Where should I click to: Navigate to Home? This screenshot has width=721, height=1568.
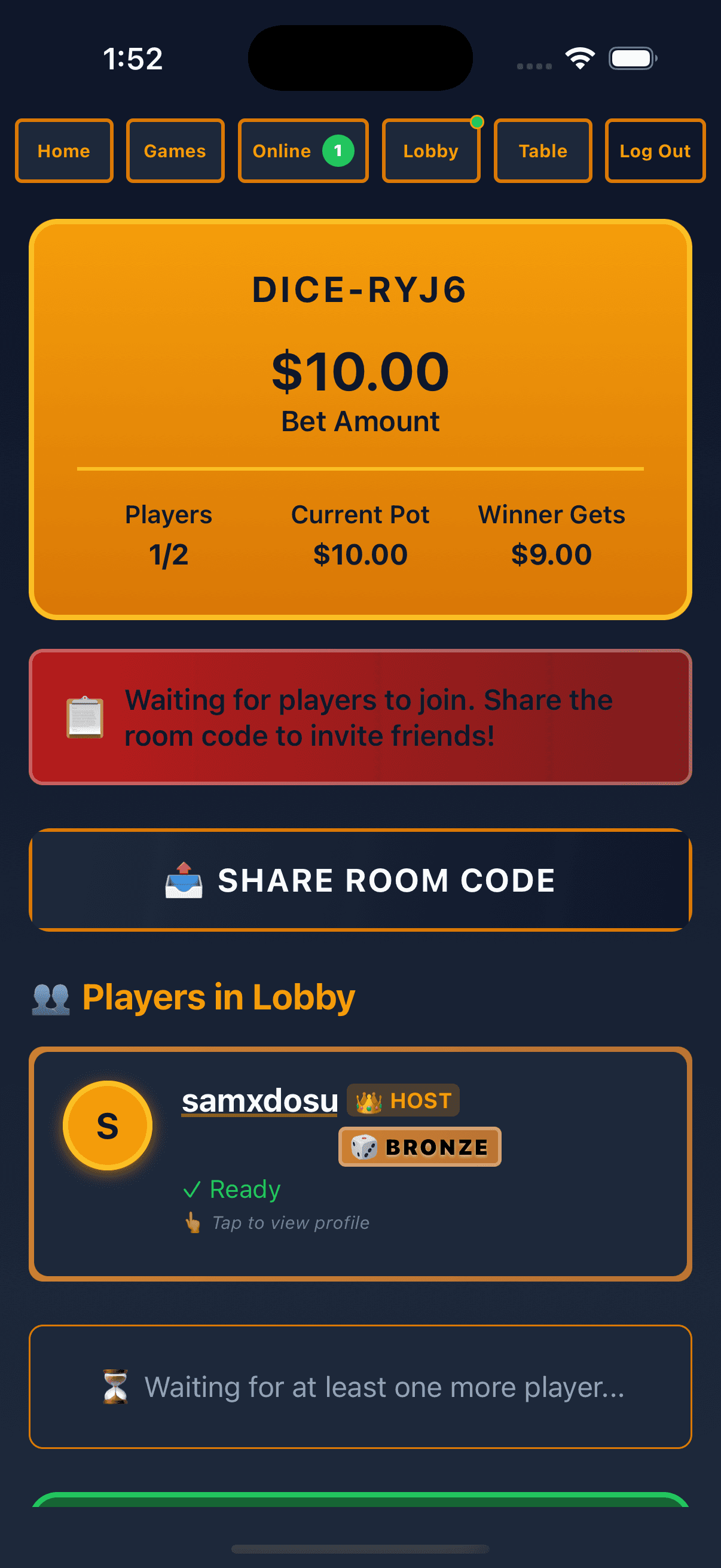(63, 150)
